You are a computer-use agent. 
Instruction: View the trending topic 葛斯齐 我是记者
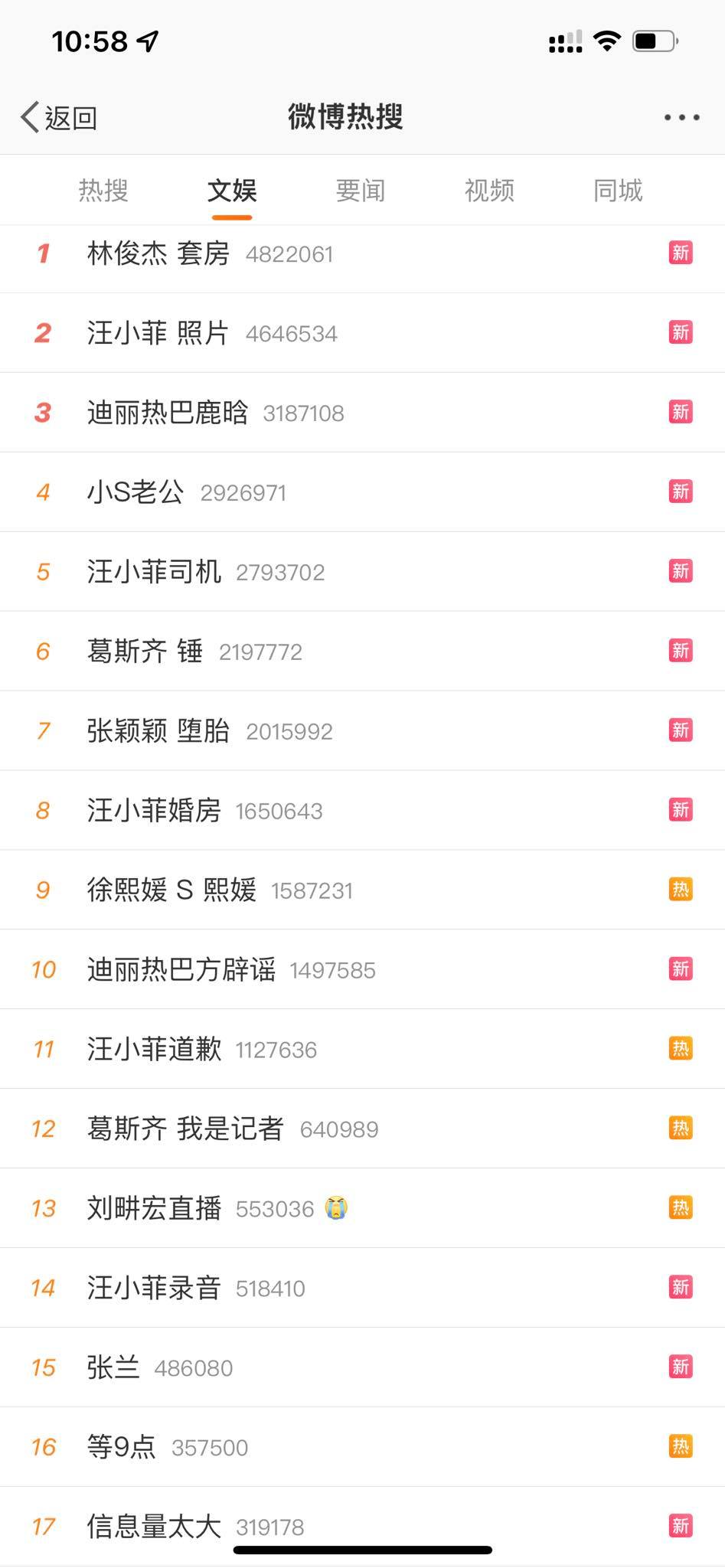click(x=185, y=1129)
